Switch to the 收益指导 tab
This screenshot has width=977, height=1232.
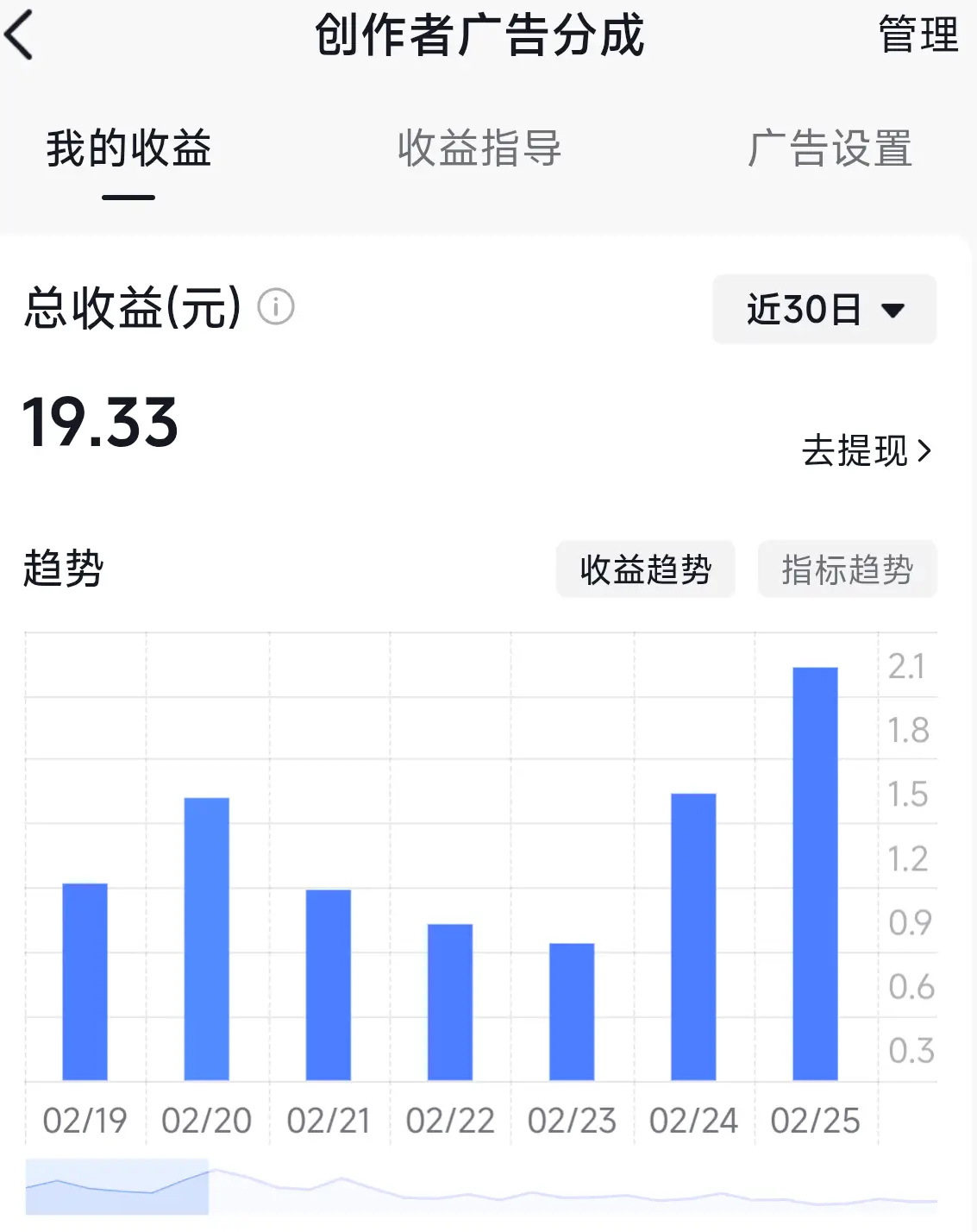point(479,148)
